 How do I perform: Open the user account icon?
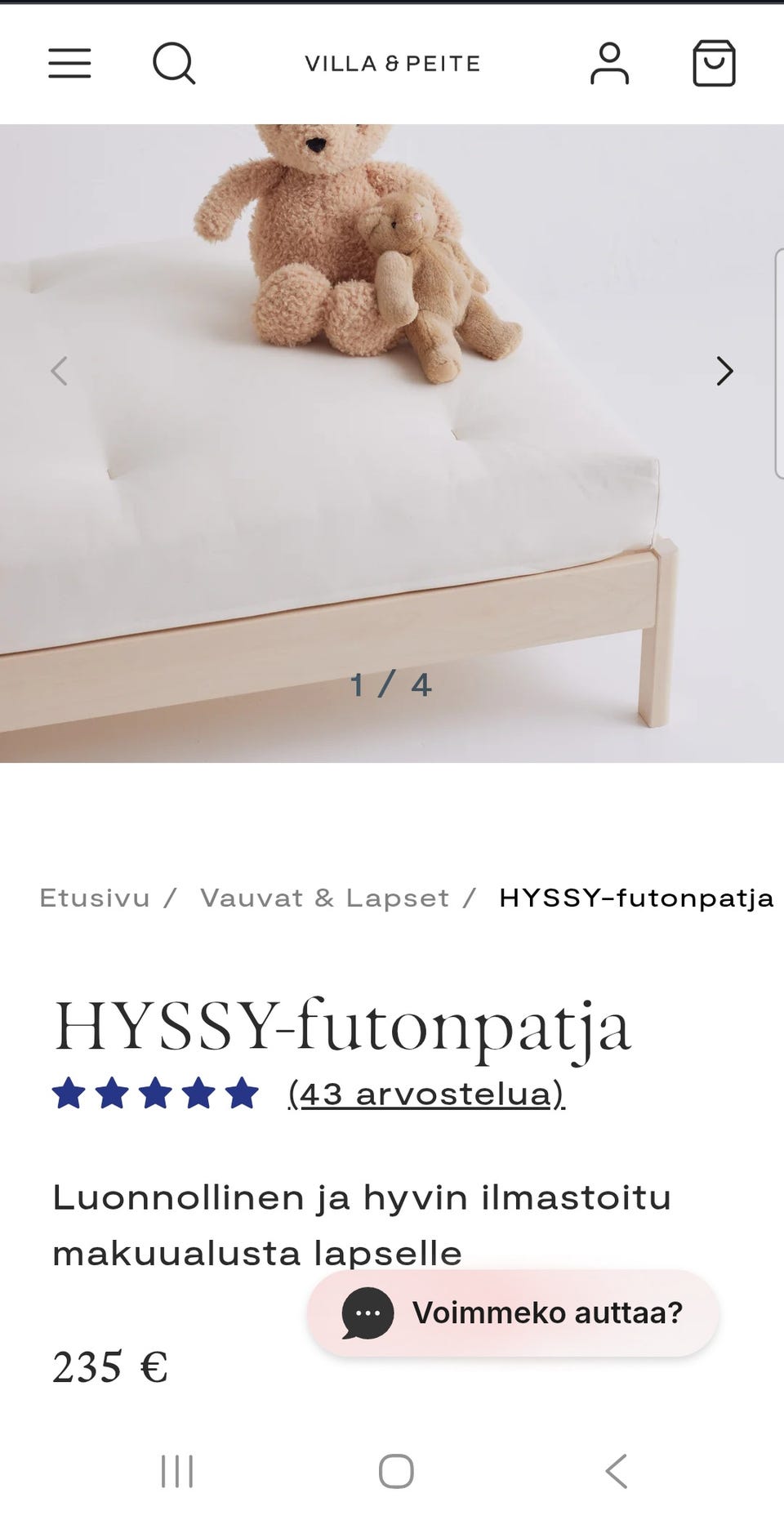(610, 64)
